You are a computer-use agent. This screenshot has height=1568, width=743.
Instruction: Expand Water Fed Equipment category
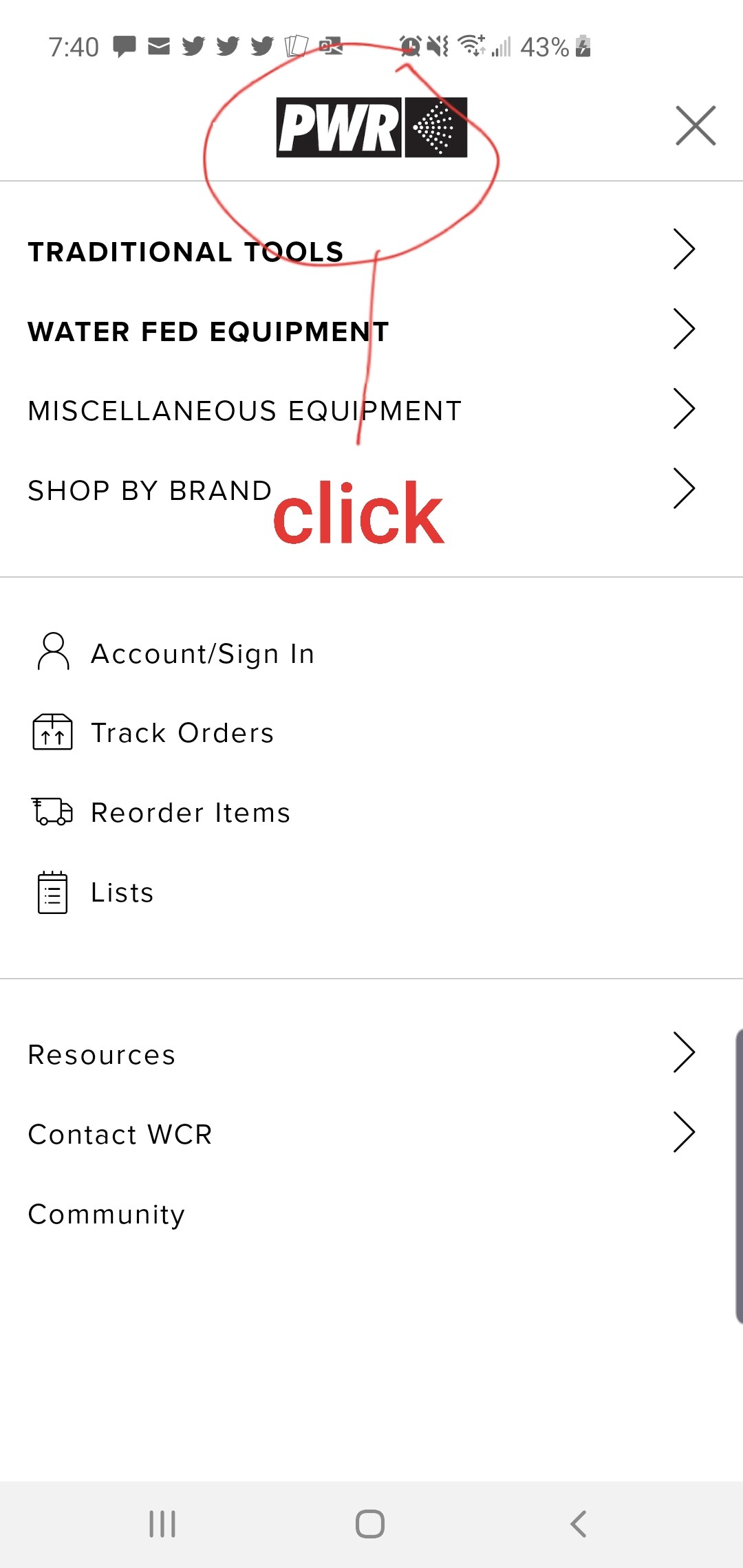click(x=371, y=331)
